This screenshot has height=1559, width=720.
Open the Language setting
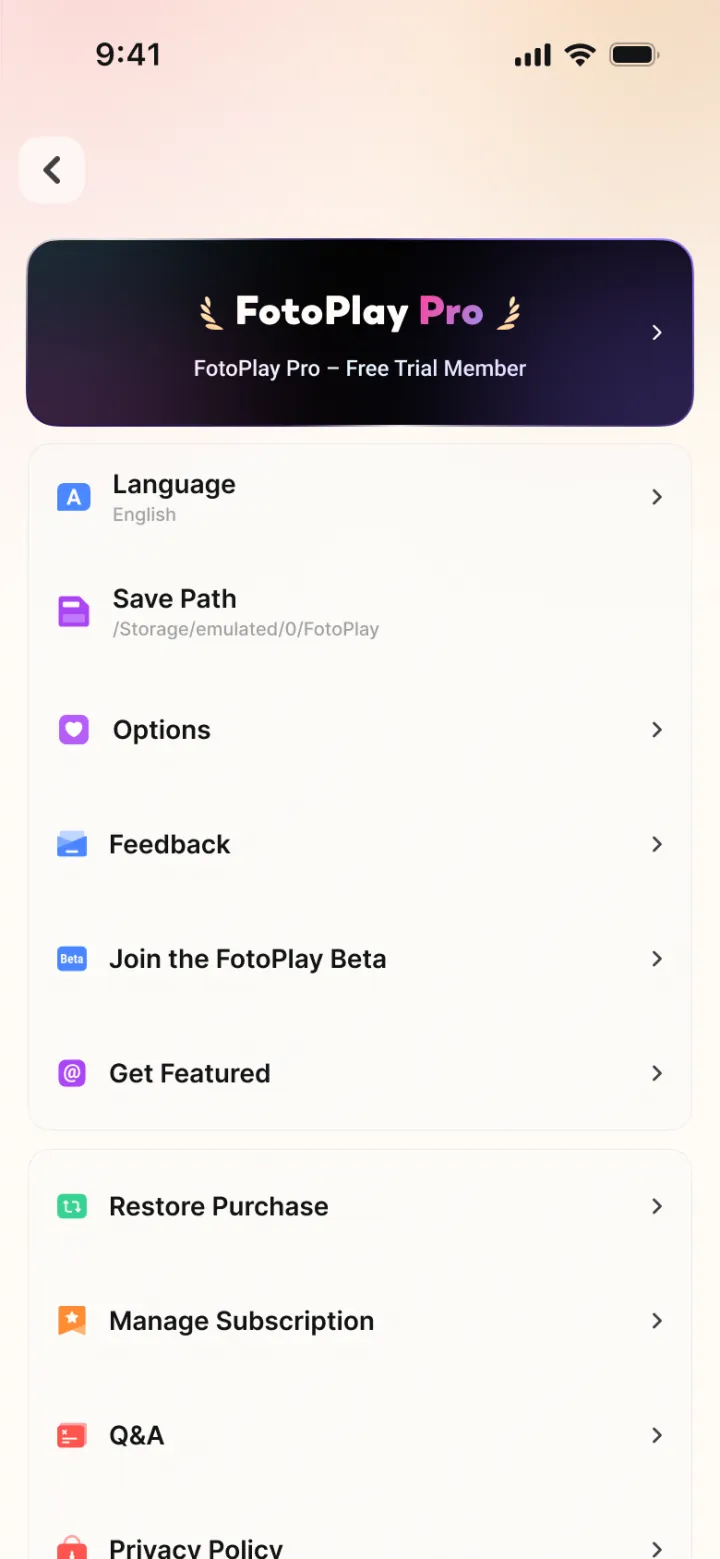tap(360, 497)
